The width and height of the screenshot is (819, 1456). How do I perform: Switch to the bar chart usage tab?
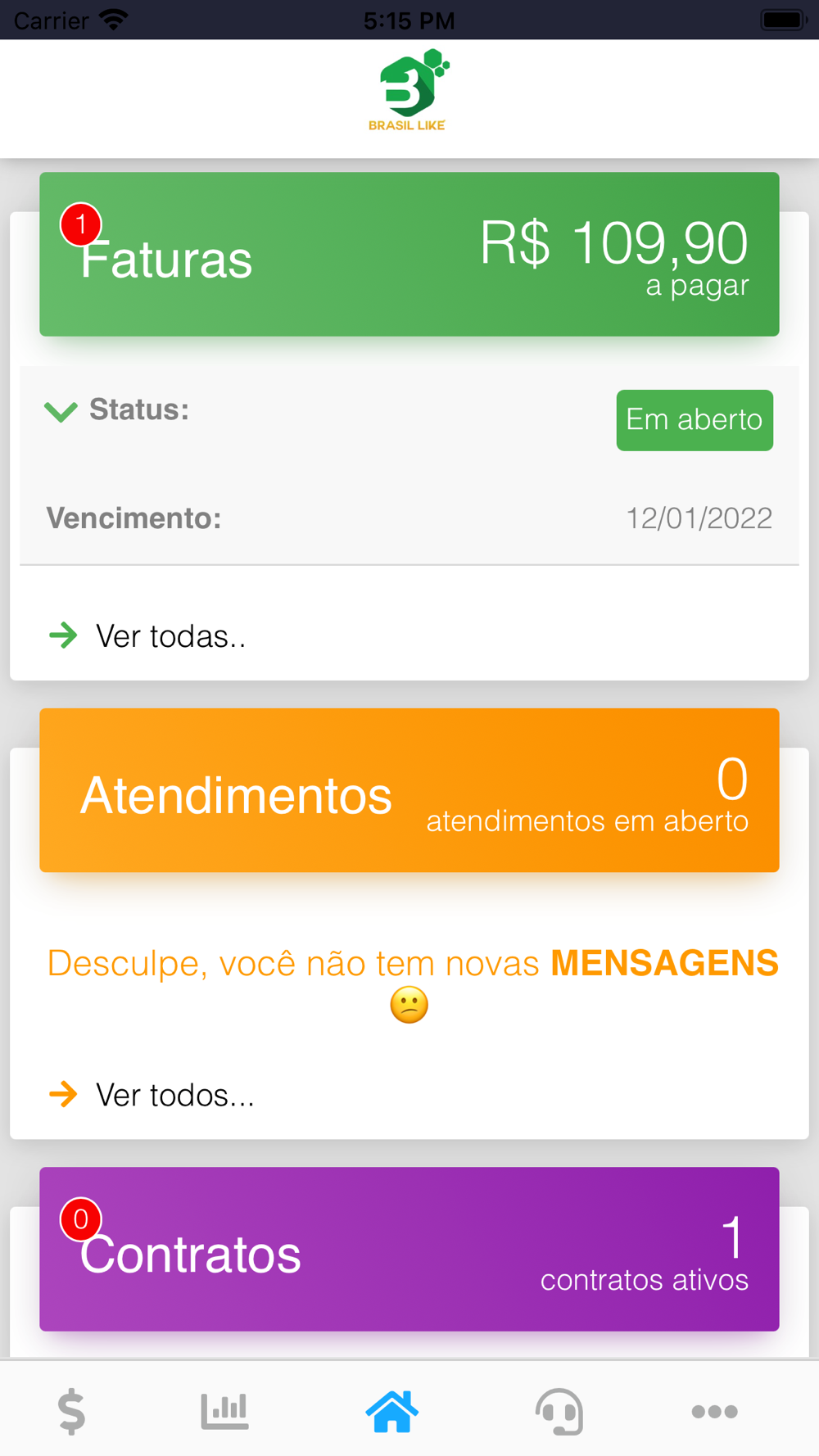224,1411
